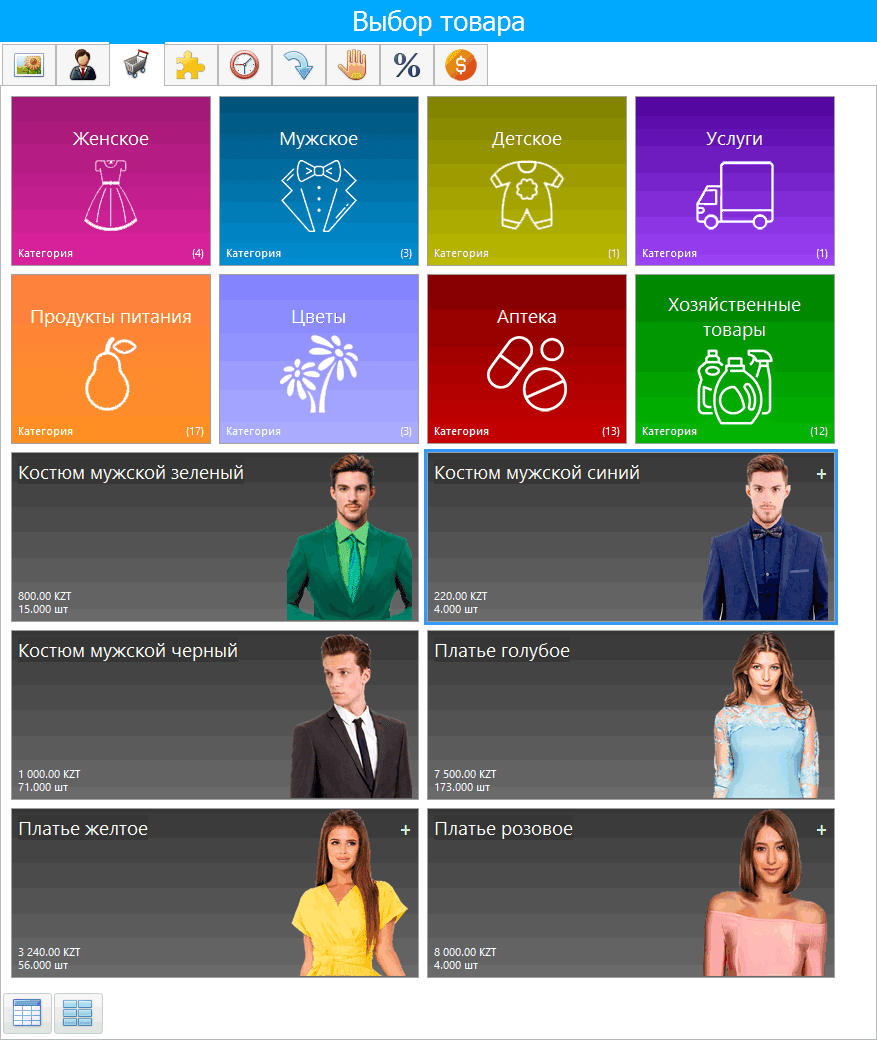877x1040 pixels.
Task: Select Костюм мужской зеленый product
Action: pyautogui.click(x=214, y=537)
